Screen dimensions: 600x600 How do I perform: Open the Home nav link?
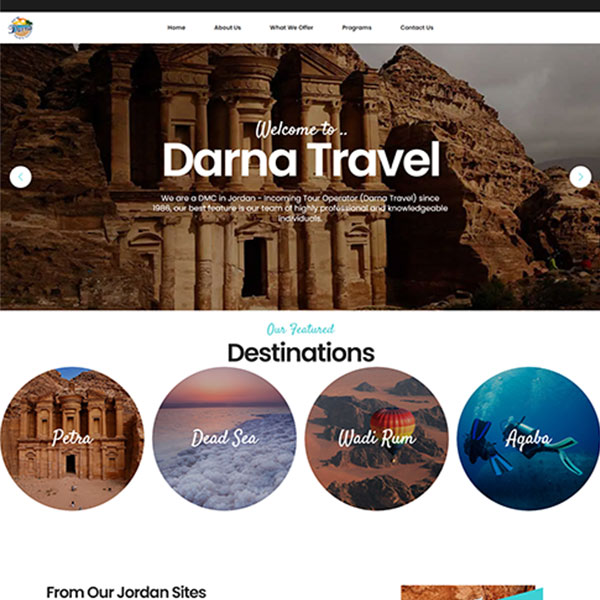tap(176, 28)
